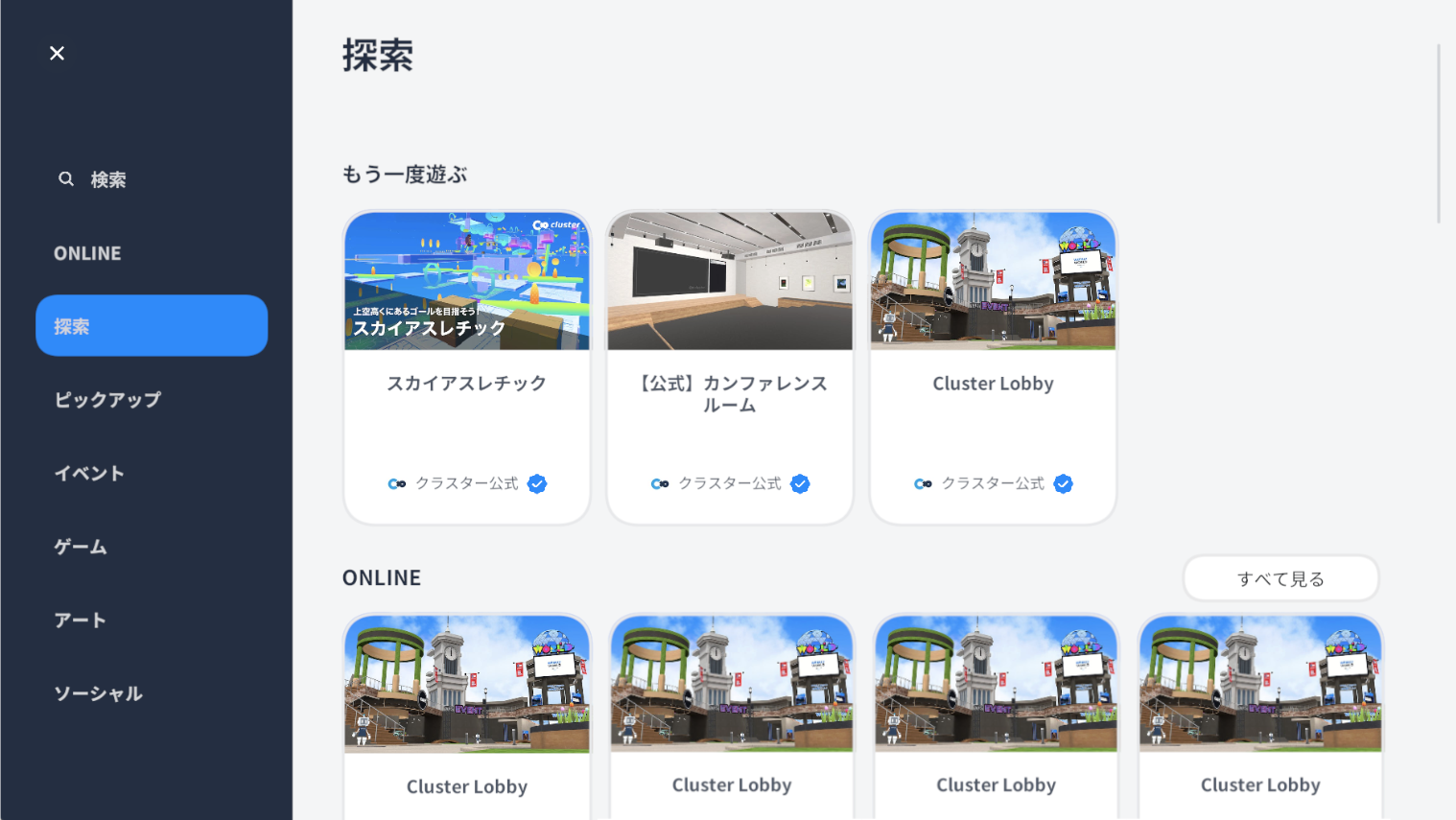Switch to イベント in the sidebar
The image size is (1456, 820).
coord(89,473)
